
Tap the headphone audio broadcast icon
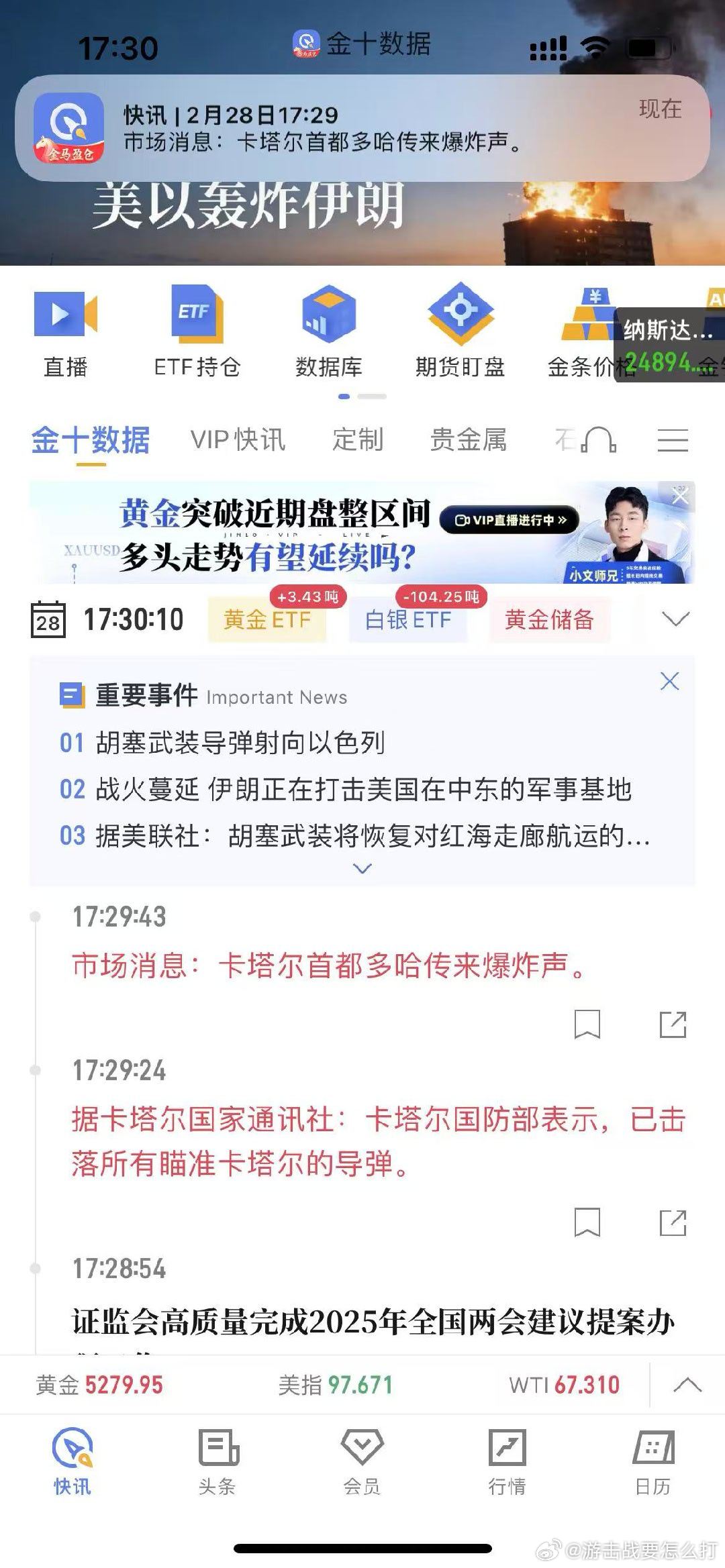[x=598, y=441]
